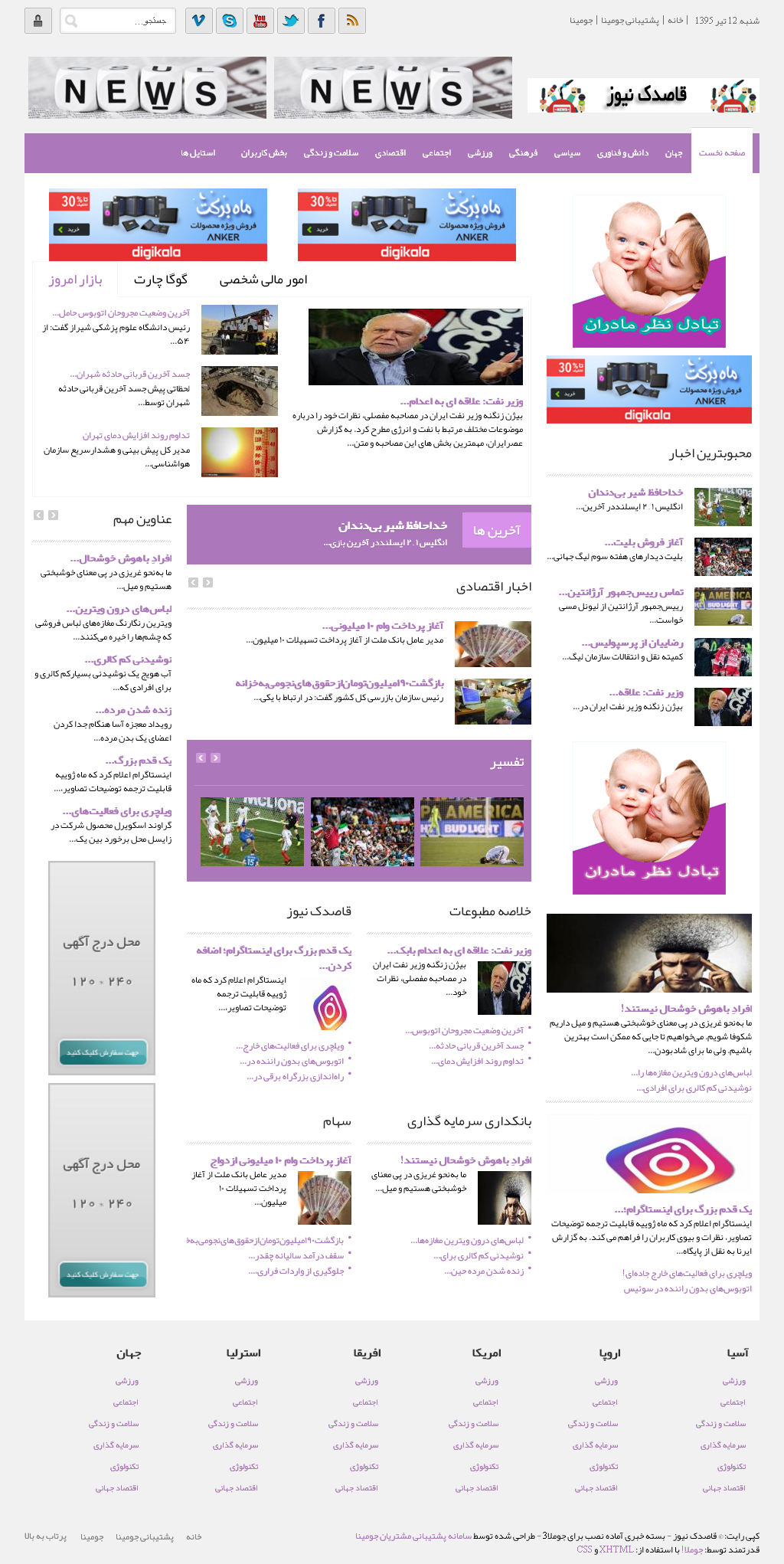This screenshot has width=784, height=1564.
Task: Open the Twitter profile icon
Action: (291, 21)
